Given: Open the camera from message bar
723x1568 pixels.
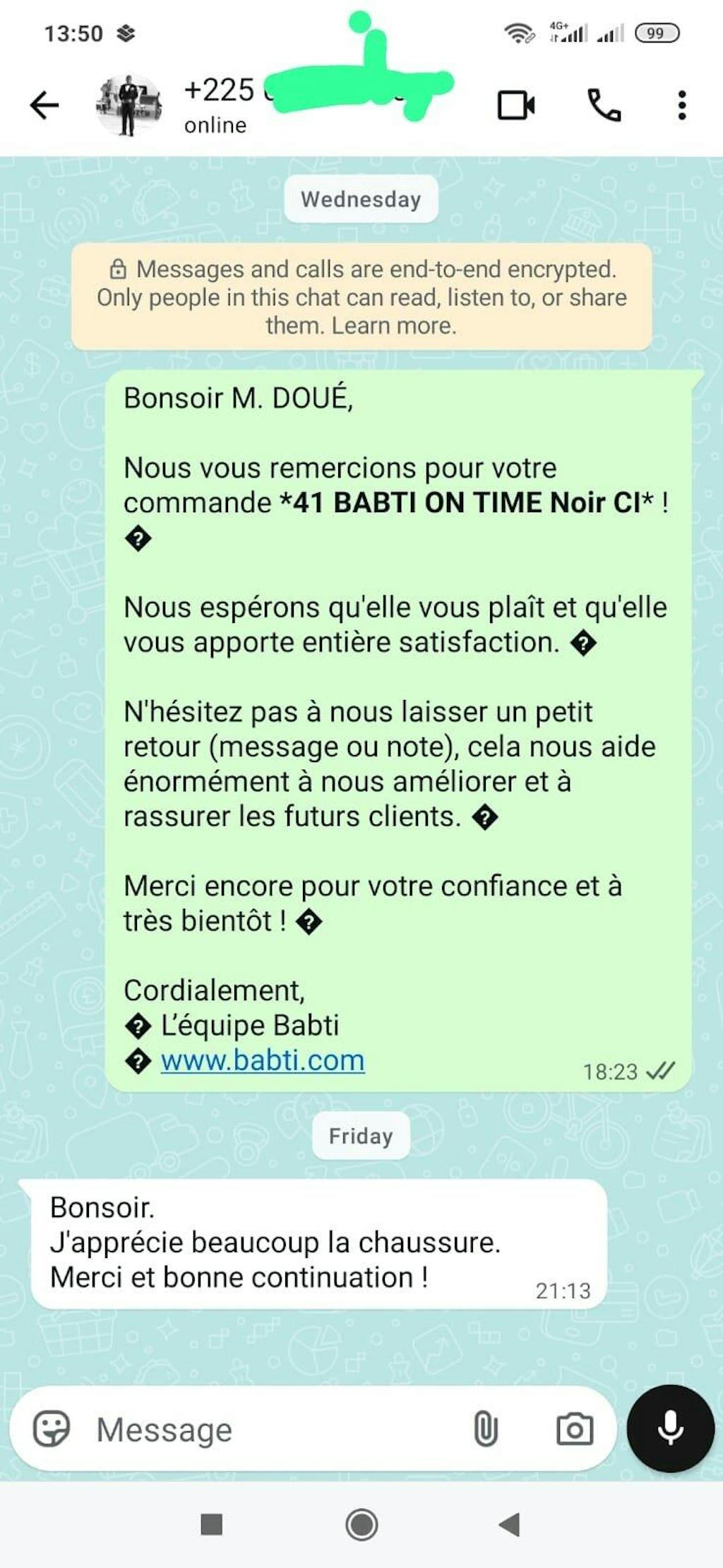Looking at the screenshot, I should pos(575,1430).
